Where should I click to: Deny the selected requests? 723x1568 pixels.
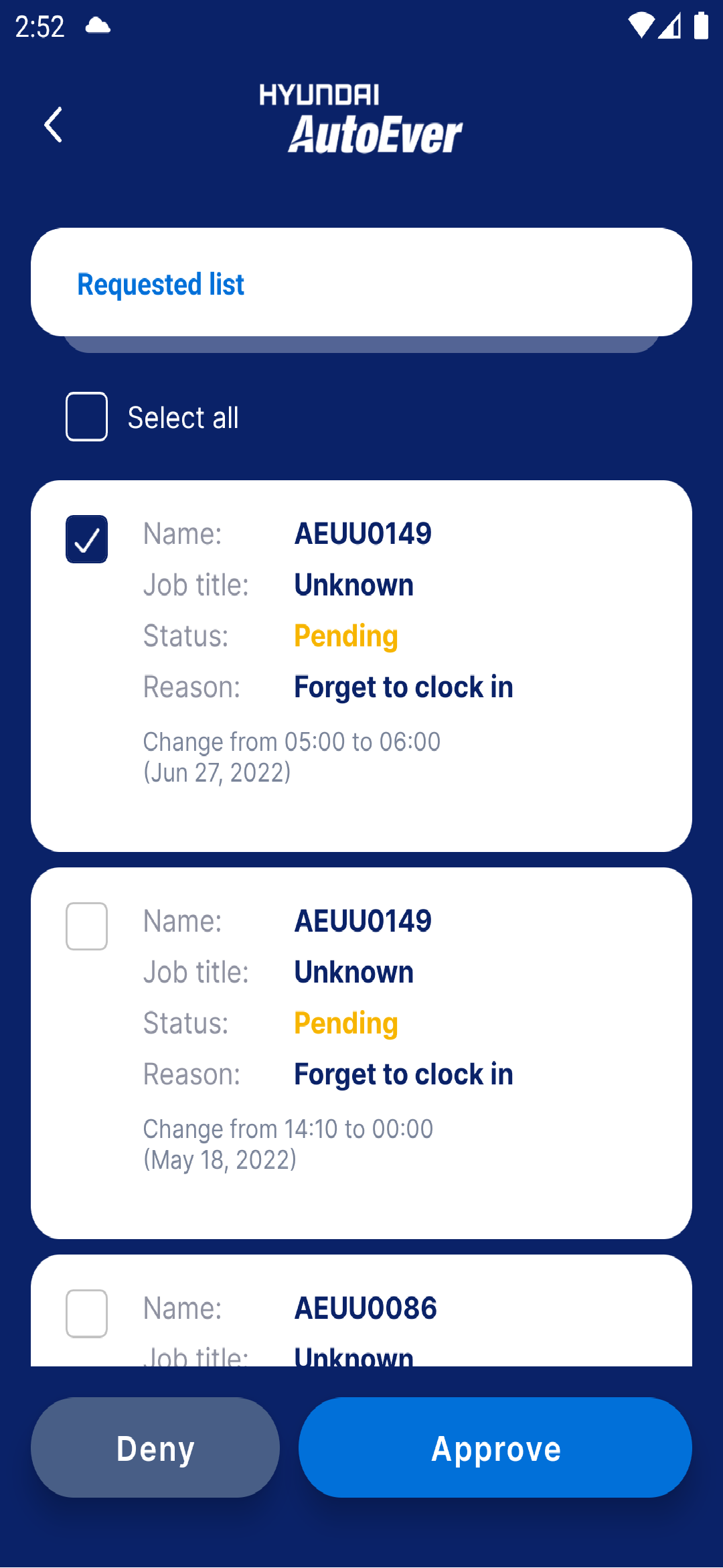(x=155, y=1447)
